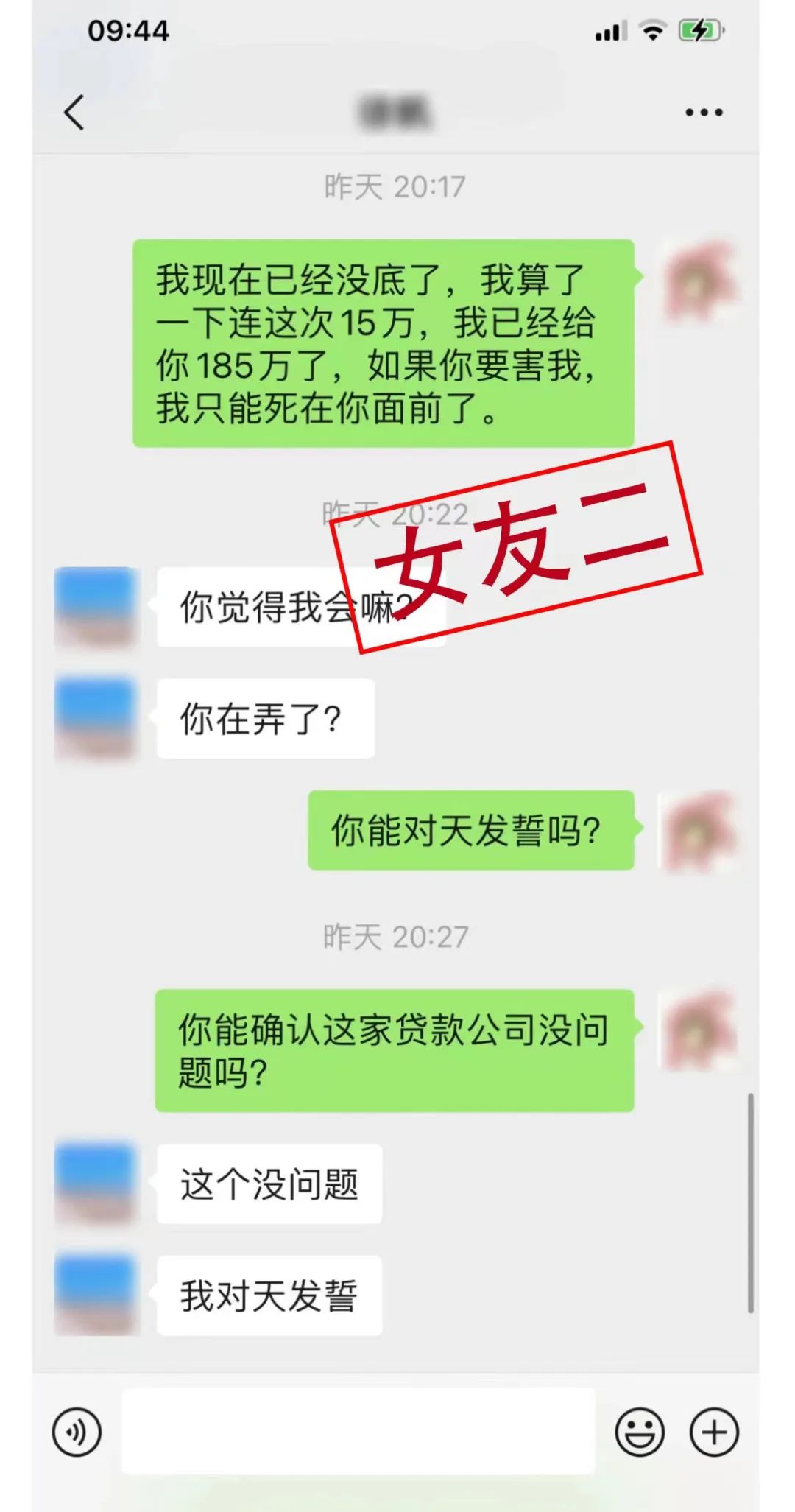Focus the message text field
This screenshot has width=795, height=1512.
click(x=358, y=1431)
